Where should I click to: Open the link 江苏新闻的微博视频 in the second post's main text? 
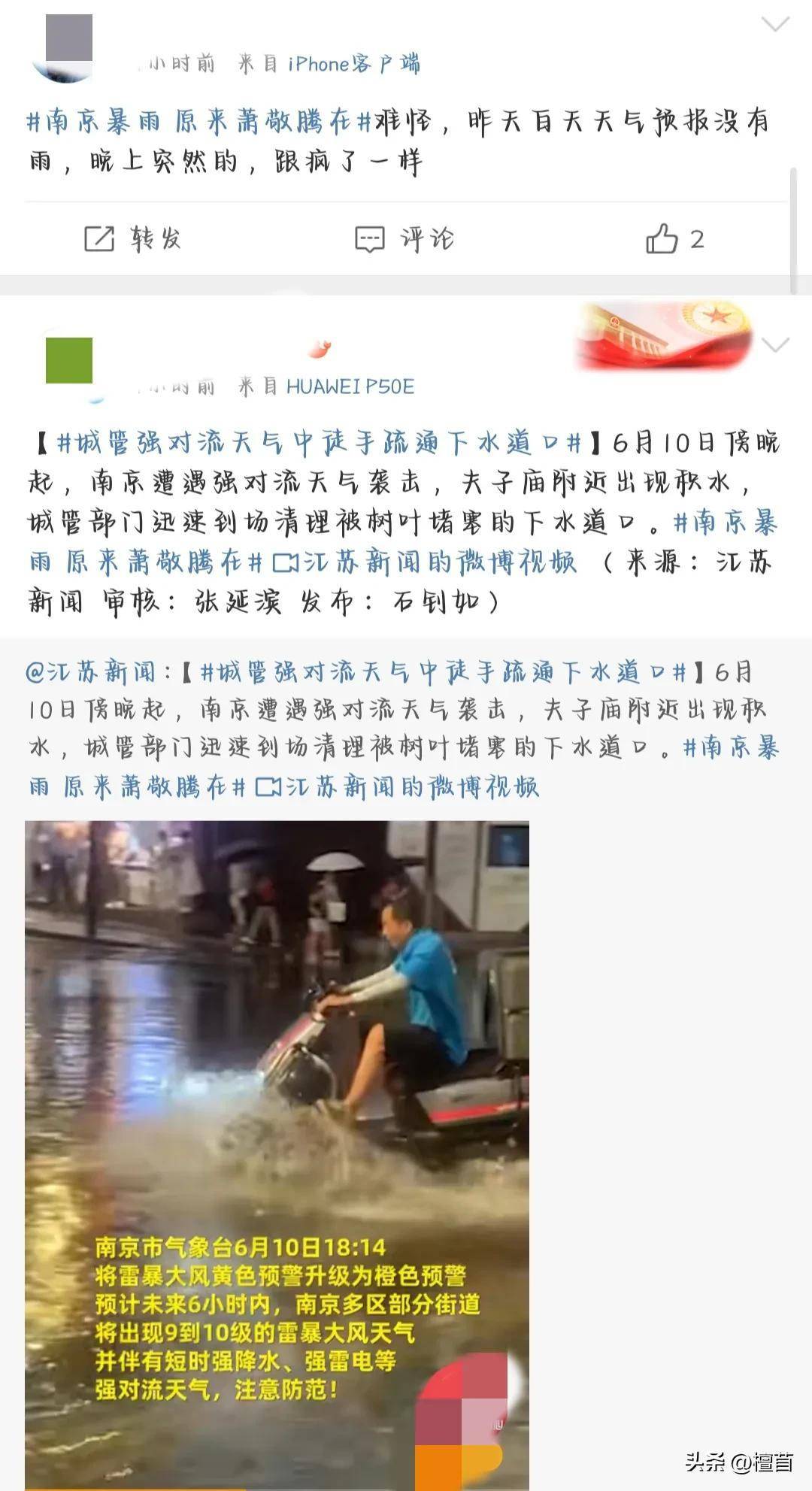pos(425,562)
